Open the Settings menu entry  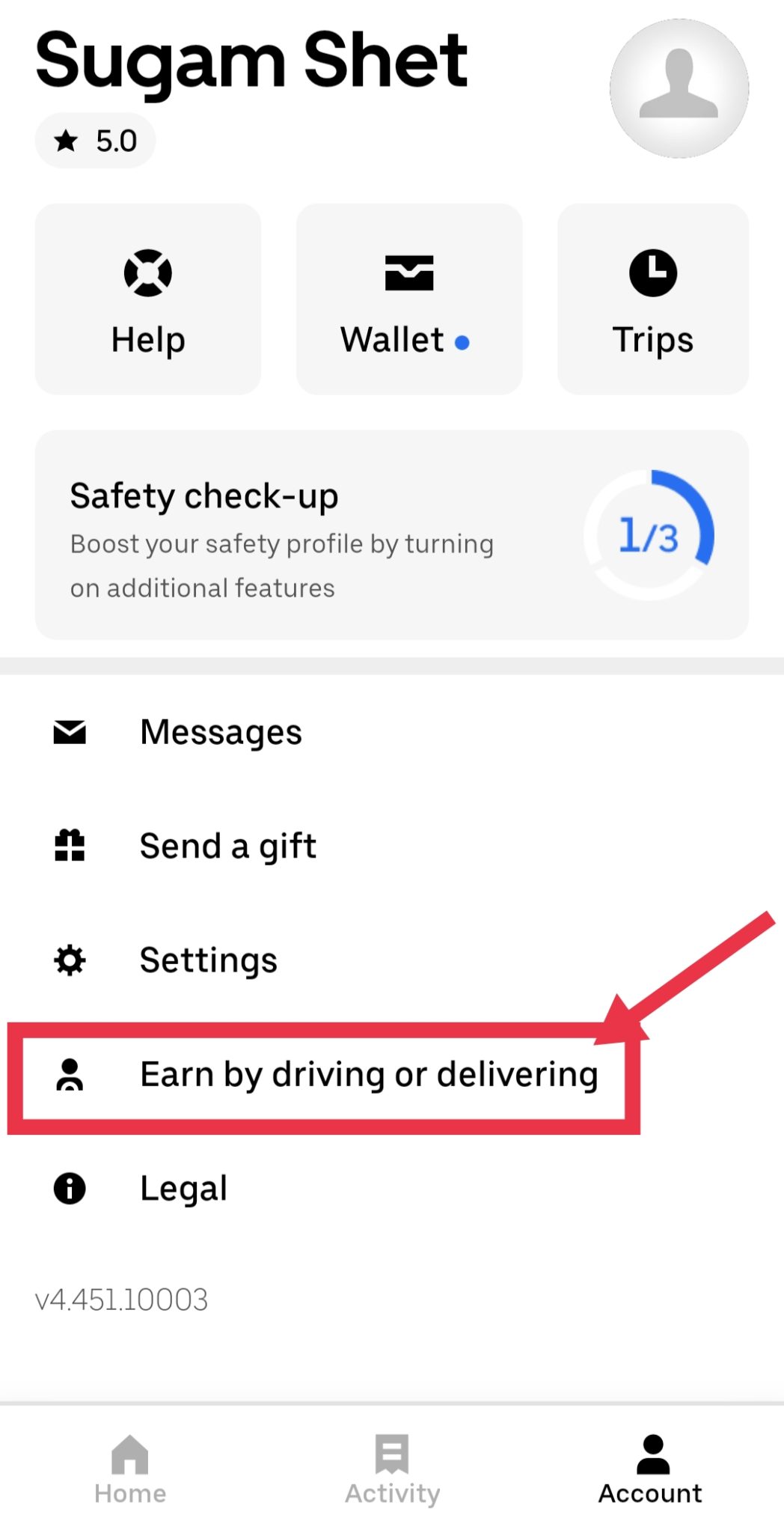(208, 960)
